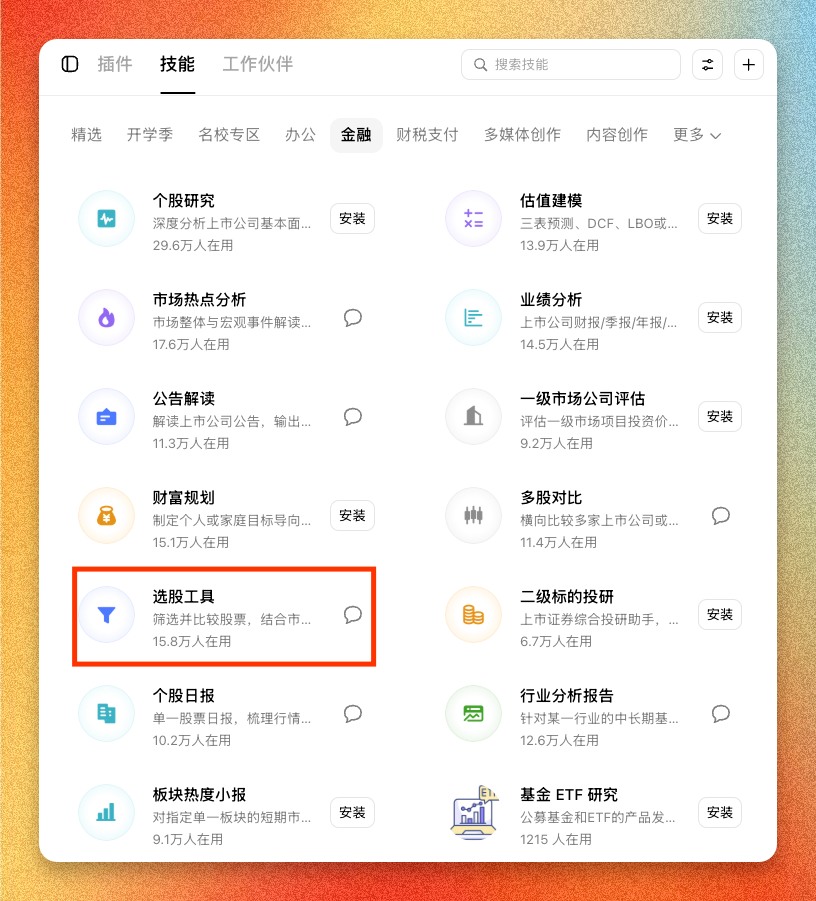Switch to the 插件 tab
The width and height of the screenshot is (816, 901).
pos(115,64)
